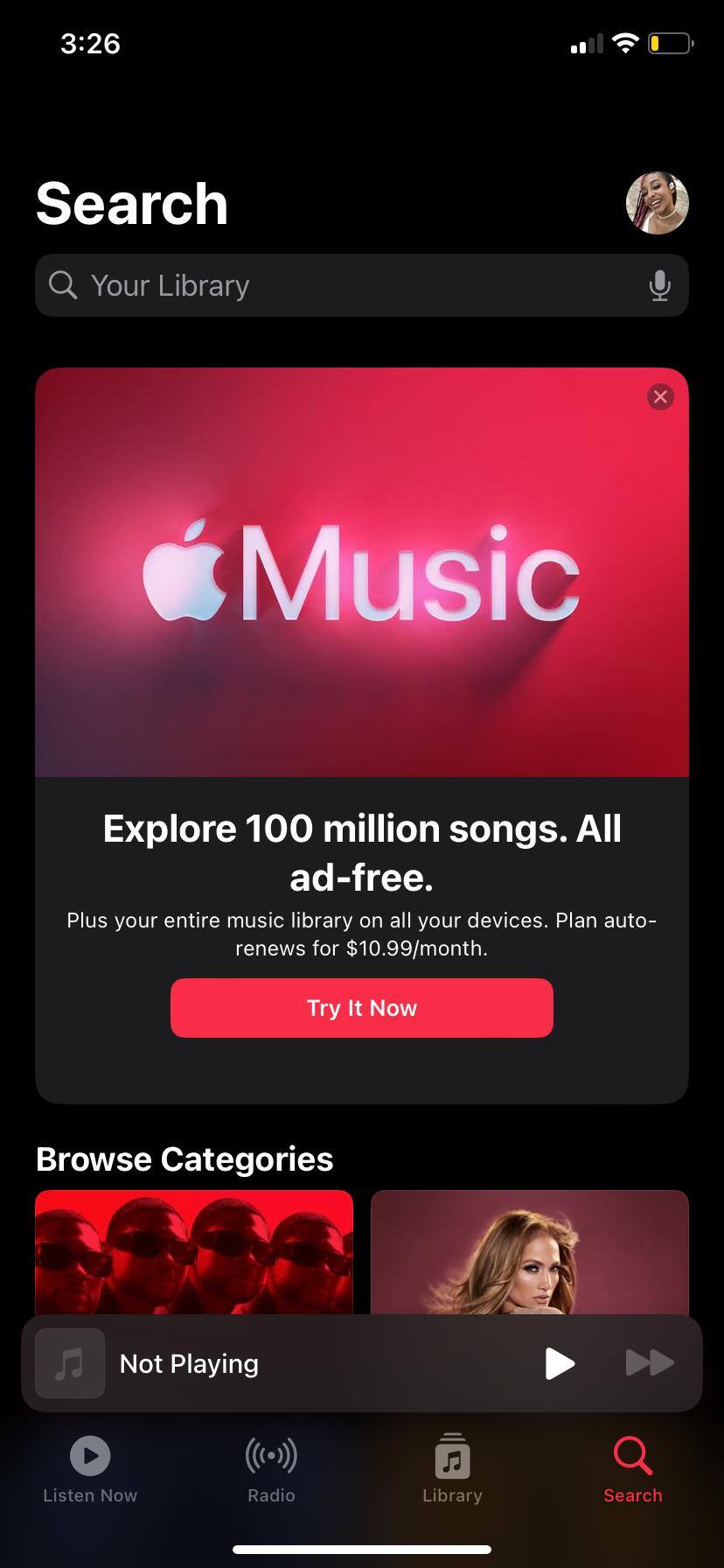Play music from the mini player
This screenshot has height=1568, width=724.
tap(560, 1363)
